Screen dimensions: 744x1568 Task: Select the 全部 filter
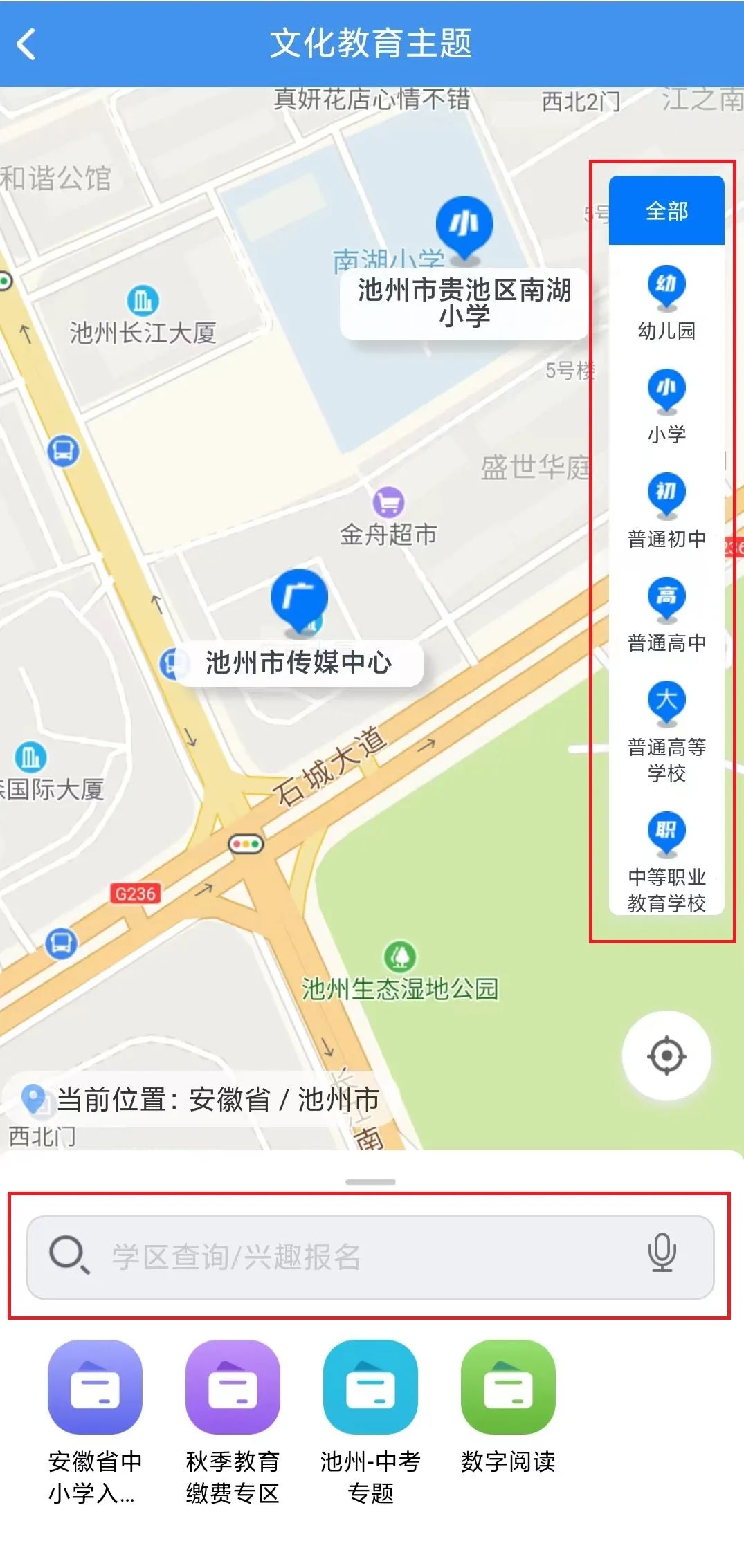pyautogui.click(x=666, y=210)
